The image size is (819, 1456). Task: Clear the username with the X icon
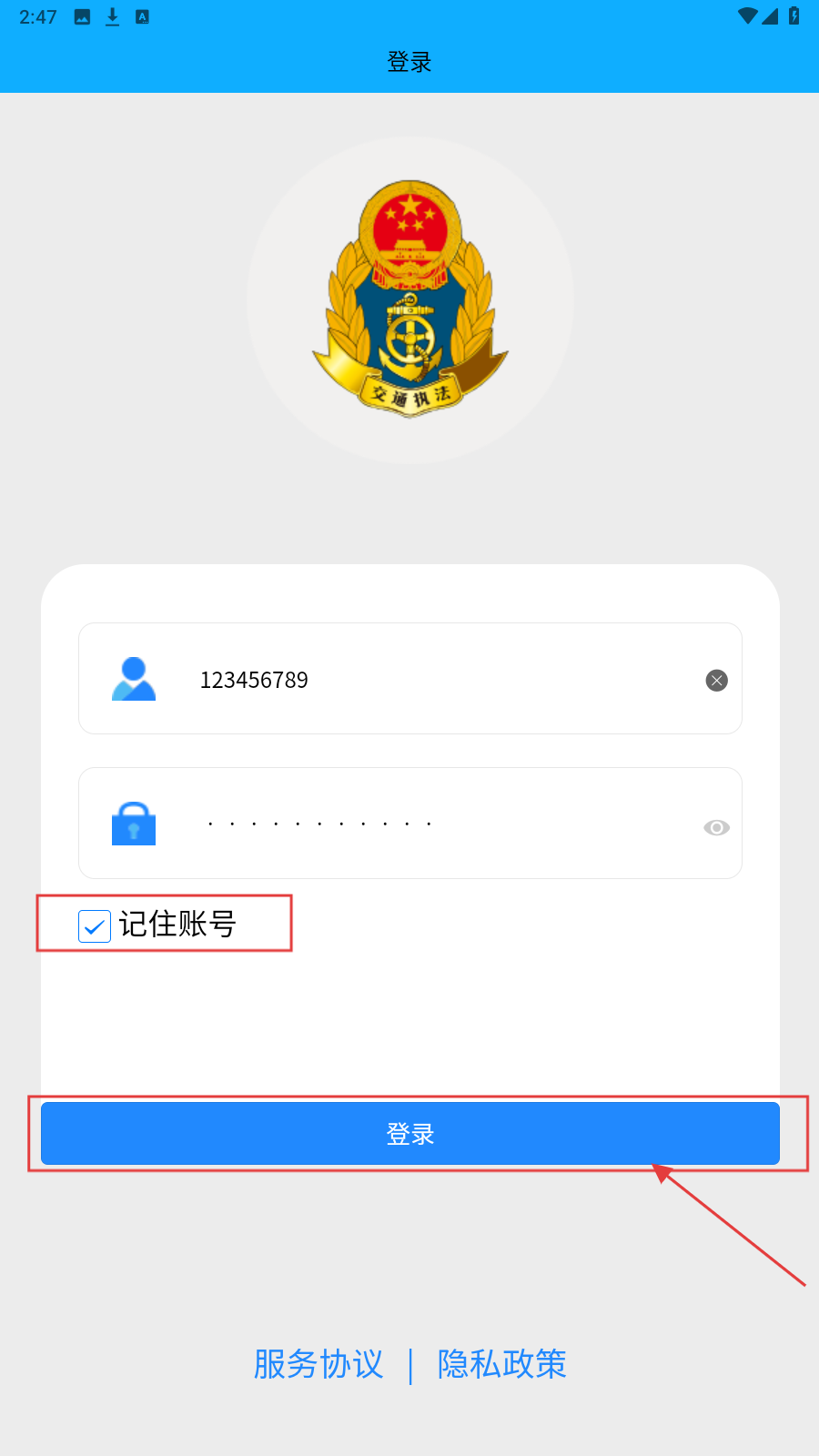[x=716, y=681]
